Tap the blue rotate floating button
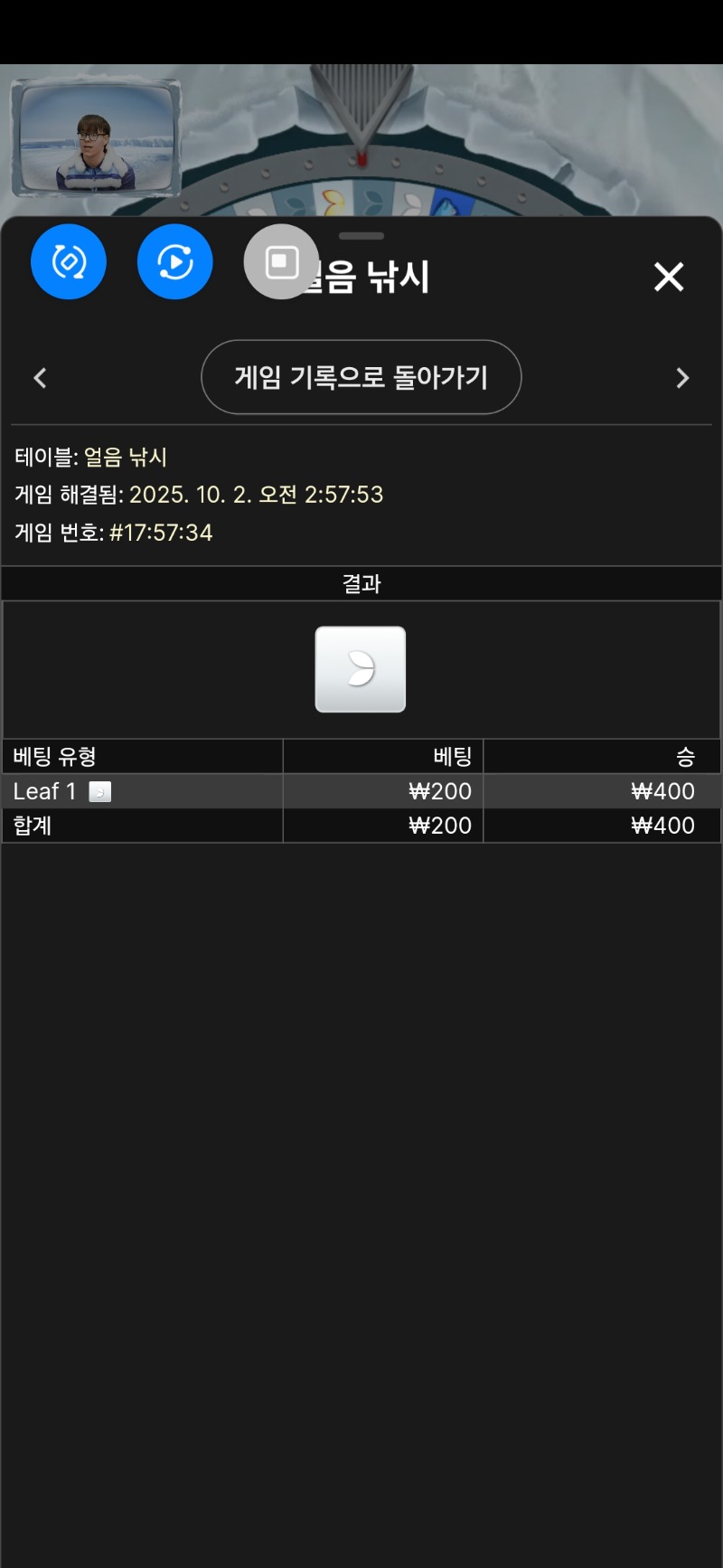This screenshot has width=723, height=1568. tap(69, 262)
